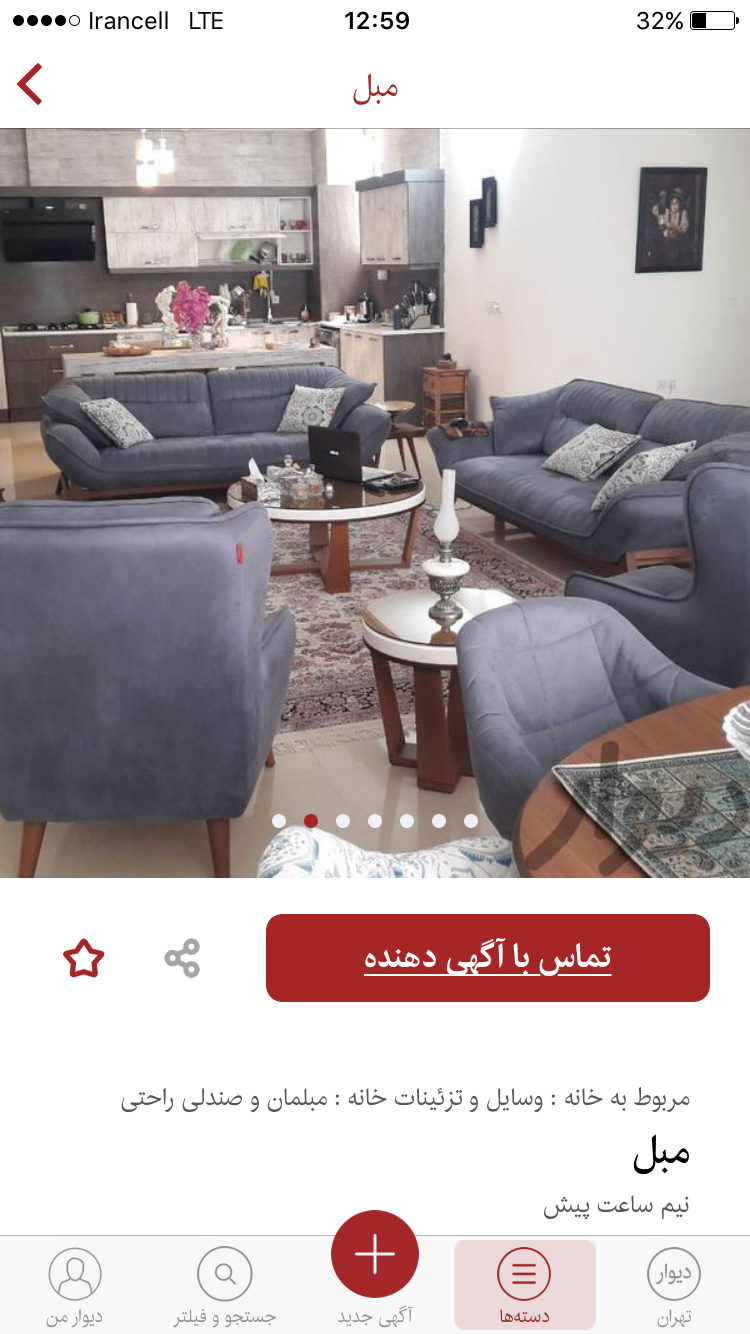Share this ad via share icon
Image resolution: width=750 pixels, height=1334 pixels.
click(x=182, y=958)
